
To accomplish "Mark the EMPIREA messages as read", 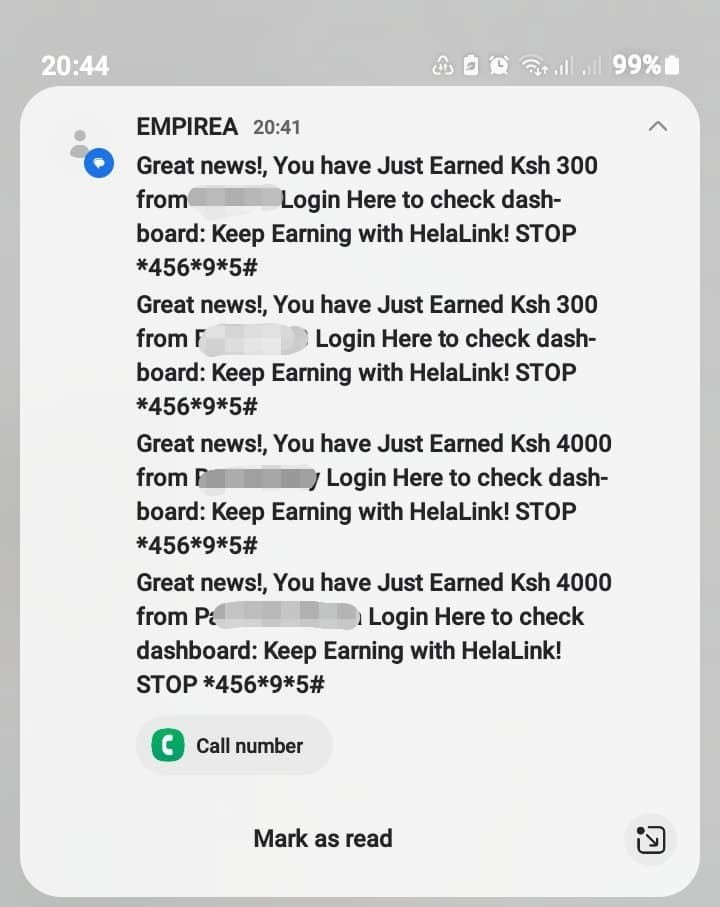I will click(x=322, y=838).
